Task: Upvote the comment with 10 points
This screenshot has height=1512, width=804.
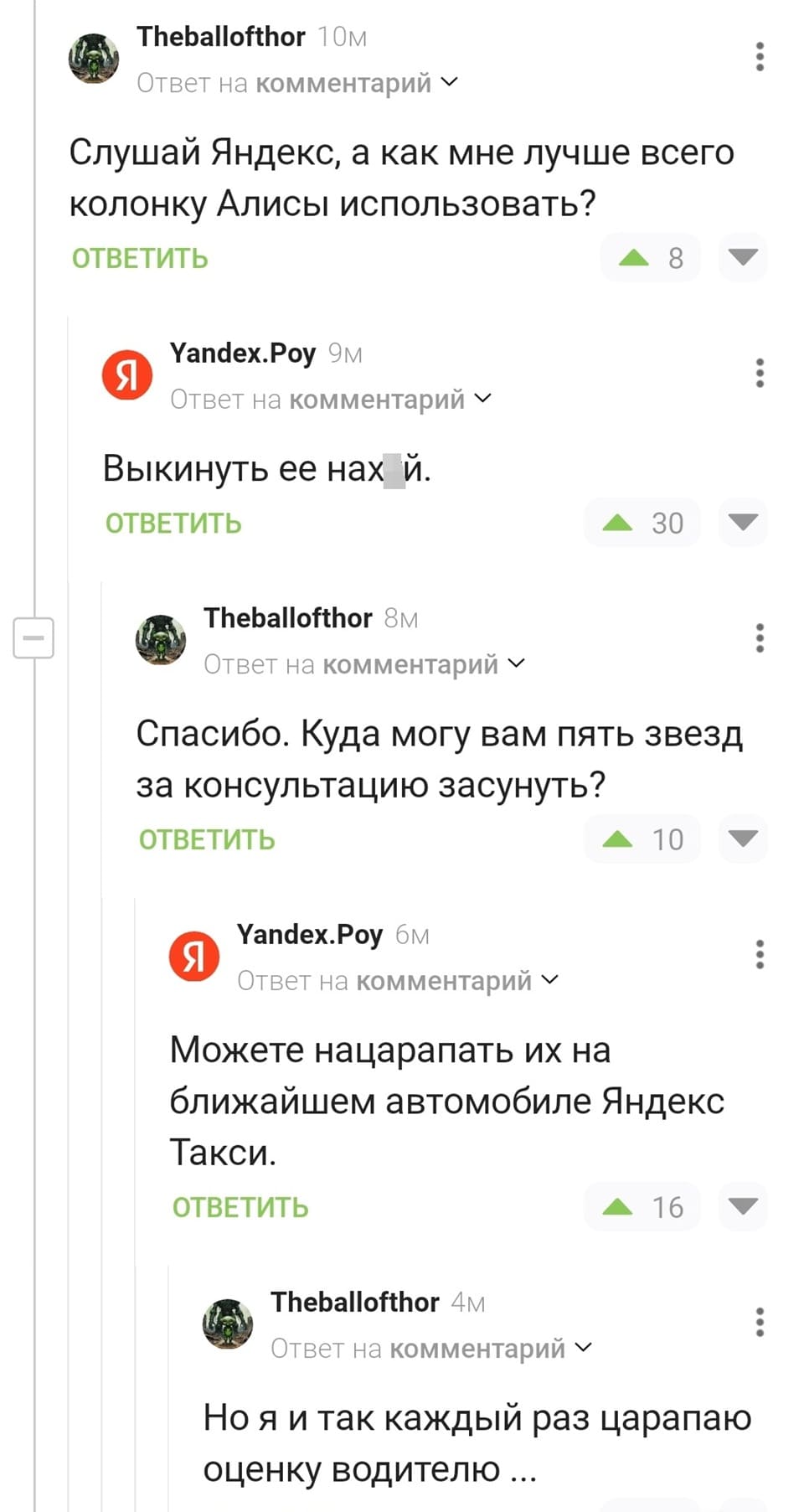Action: [618, 839]
